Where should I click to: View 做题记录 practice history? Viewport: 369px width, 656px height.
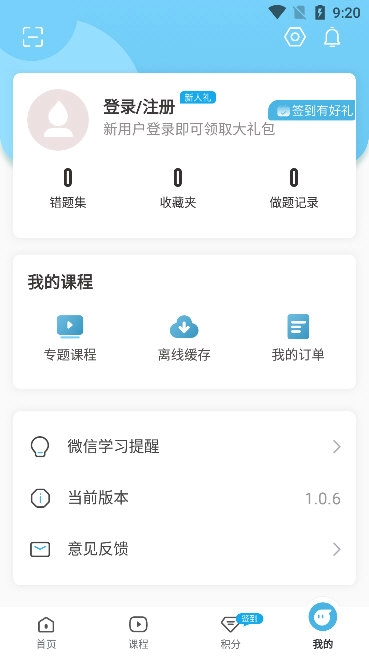point(294,189)
